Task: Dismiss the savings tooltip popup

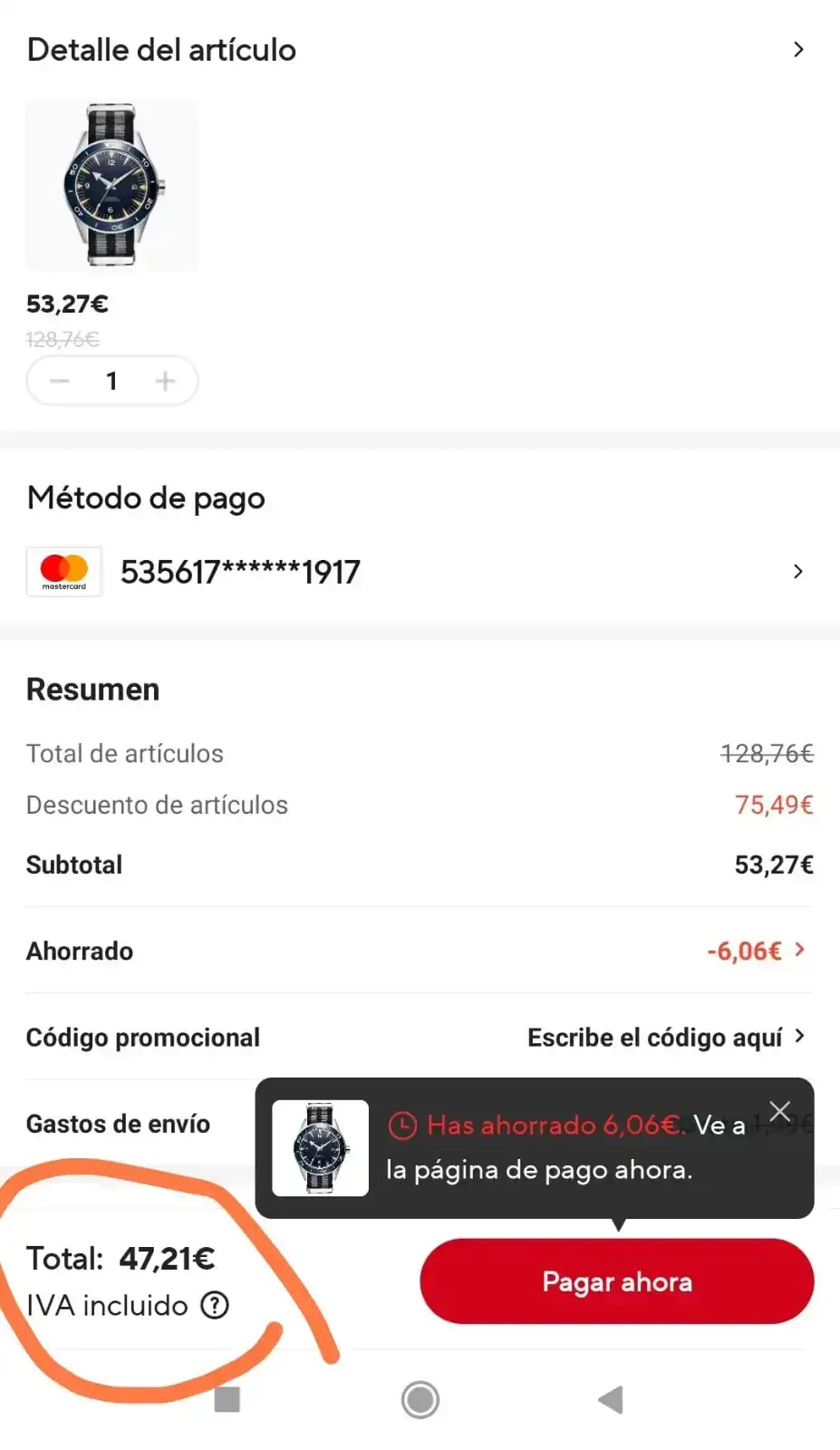Action: (x=779, y=1111)
